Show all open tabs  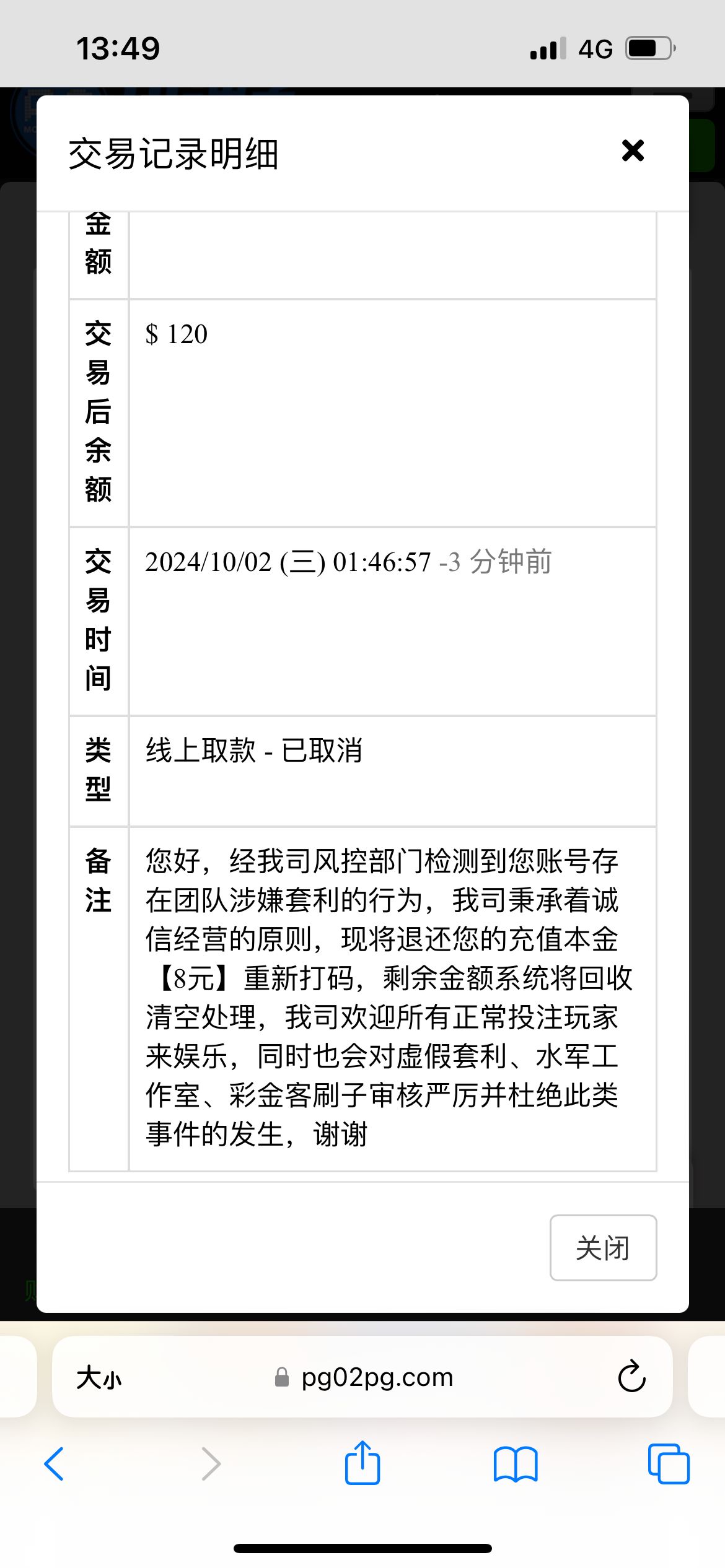669,1464
